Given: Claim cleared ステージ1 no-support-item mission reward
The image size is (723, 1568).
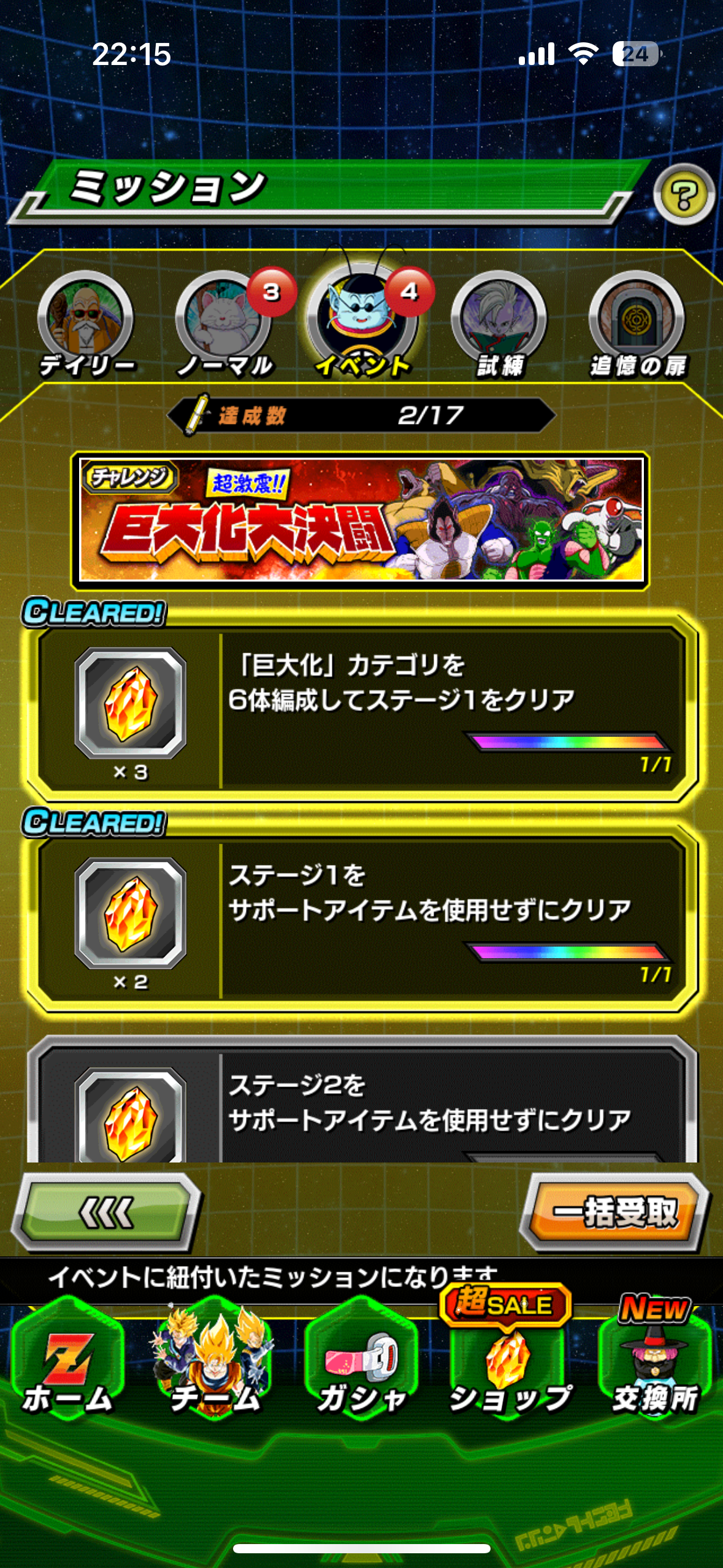Looking at the screenshot, I should click(x=361, y=919).
